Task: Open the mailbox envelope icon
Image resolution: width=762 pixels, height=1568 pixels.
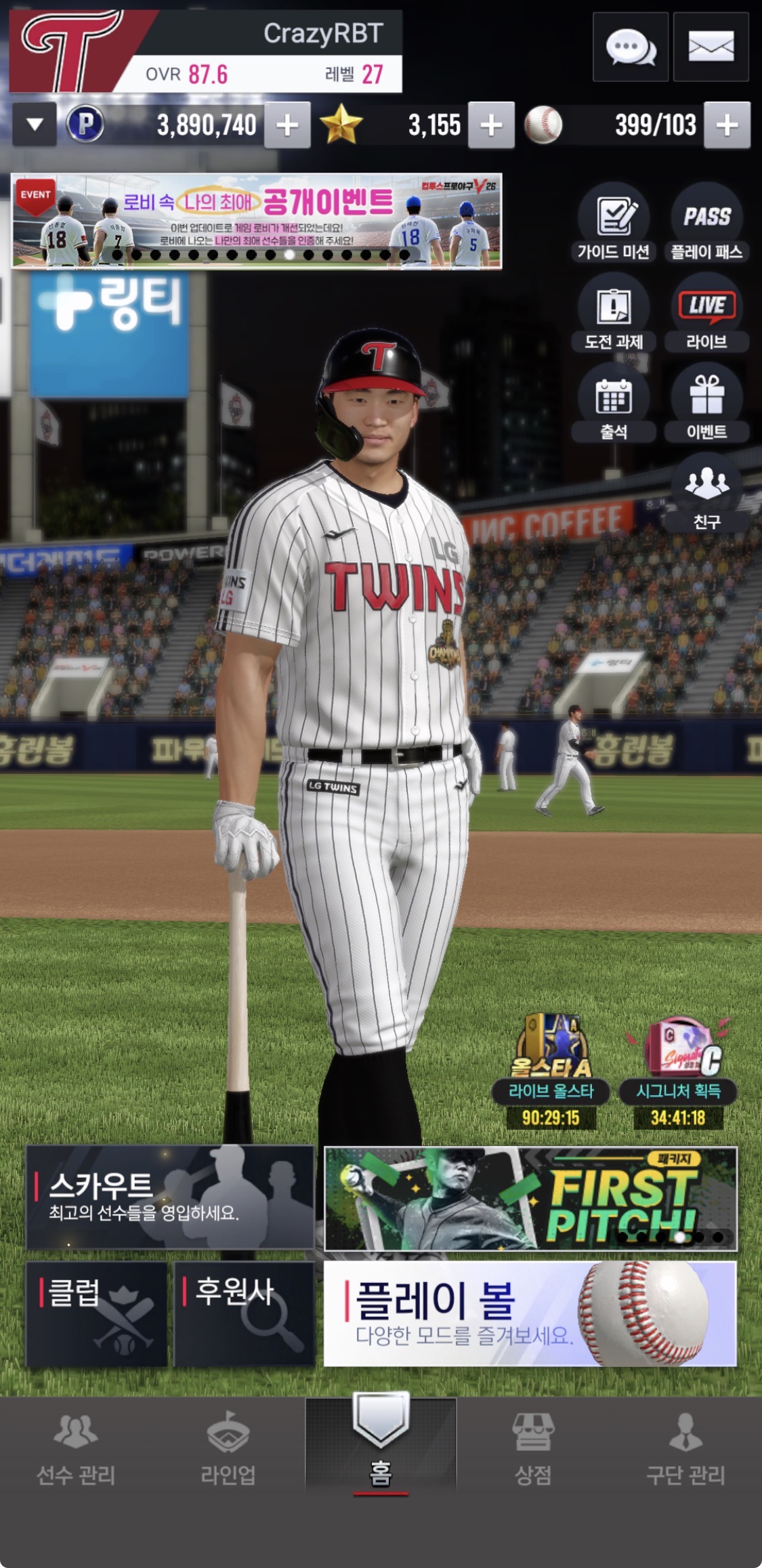Action: point(711,47)
